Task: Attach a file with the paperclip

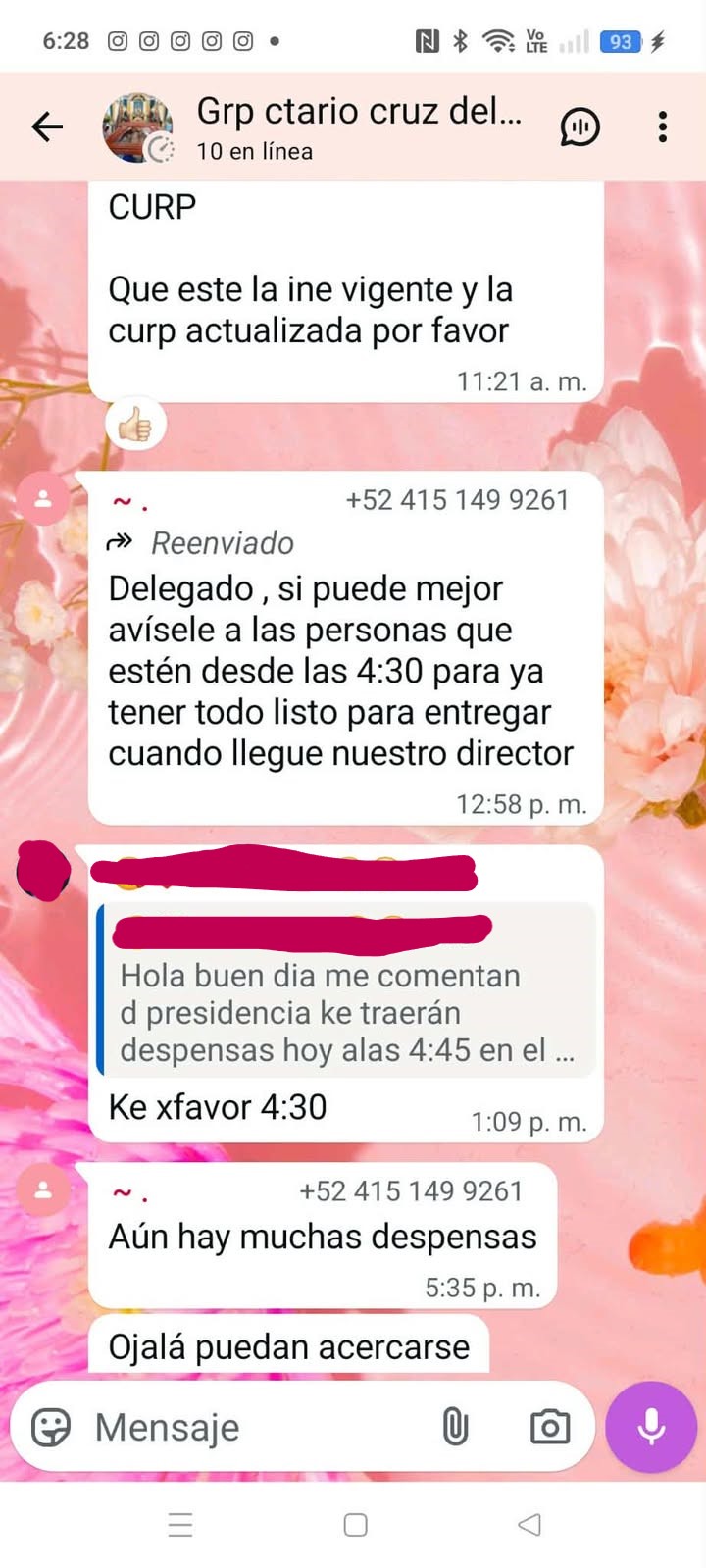Action: pyautogui.click(x=455, y=1427)
